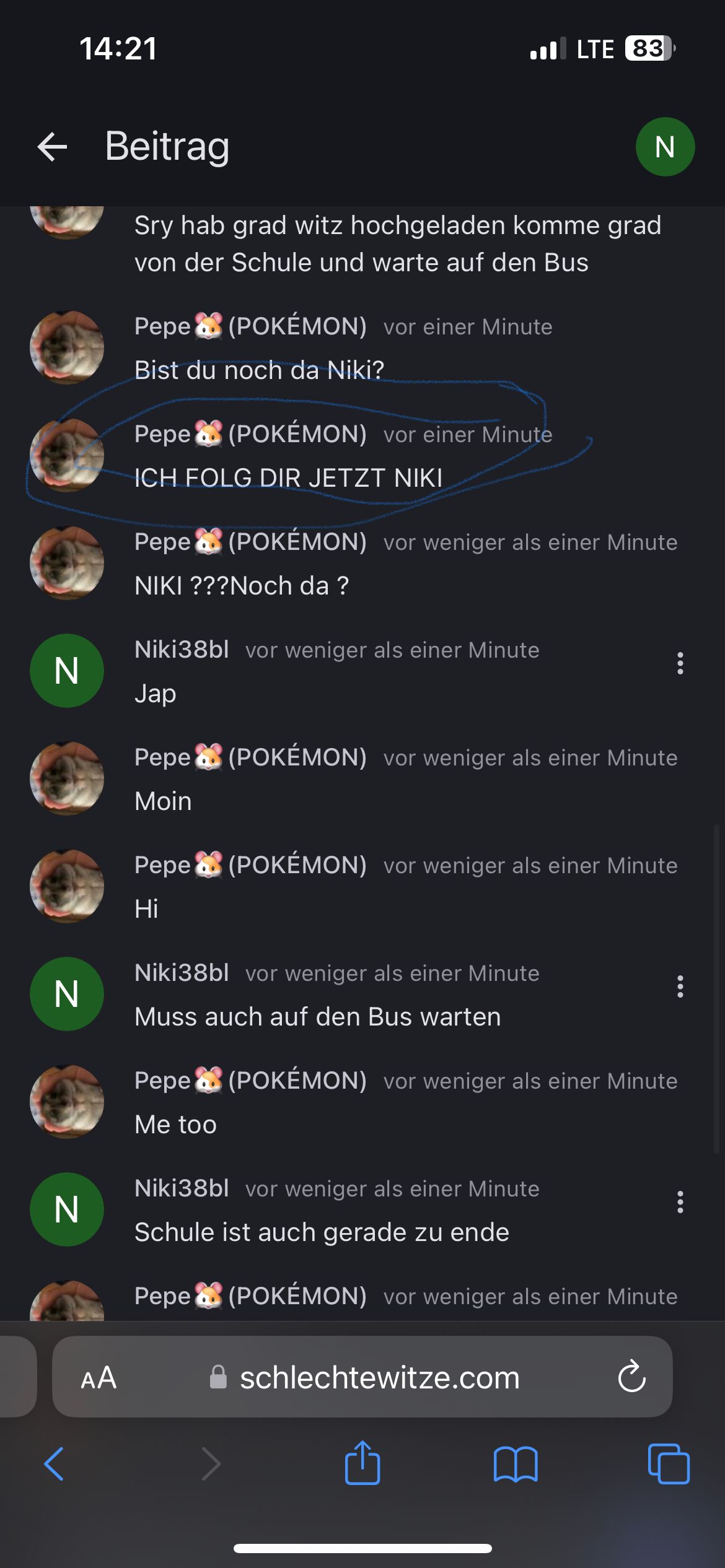The height and width of the screenshot is (1568, 725).
Task: Open options for 'Schule ist auch gerade zu ende'
Action: (680, 1202)
